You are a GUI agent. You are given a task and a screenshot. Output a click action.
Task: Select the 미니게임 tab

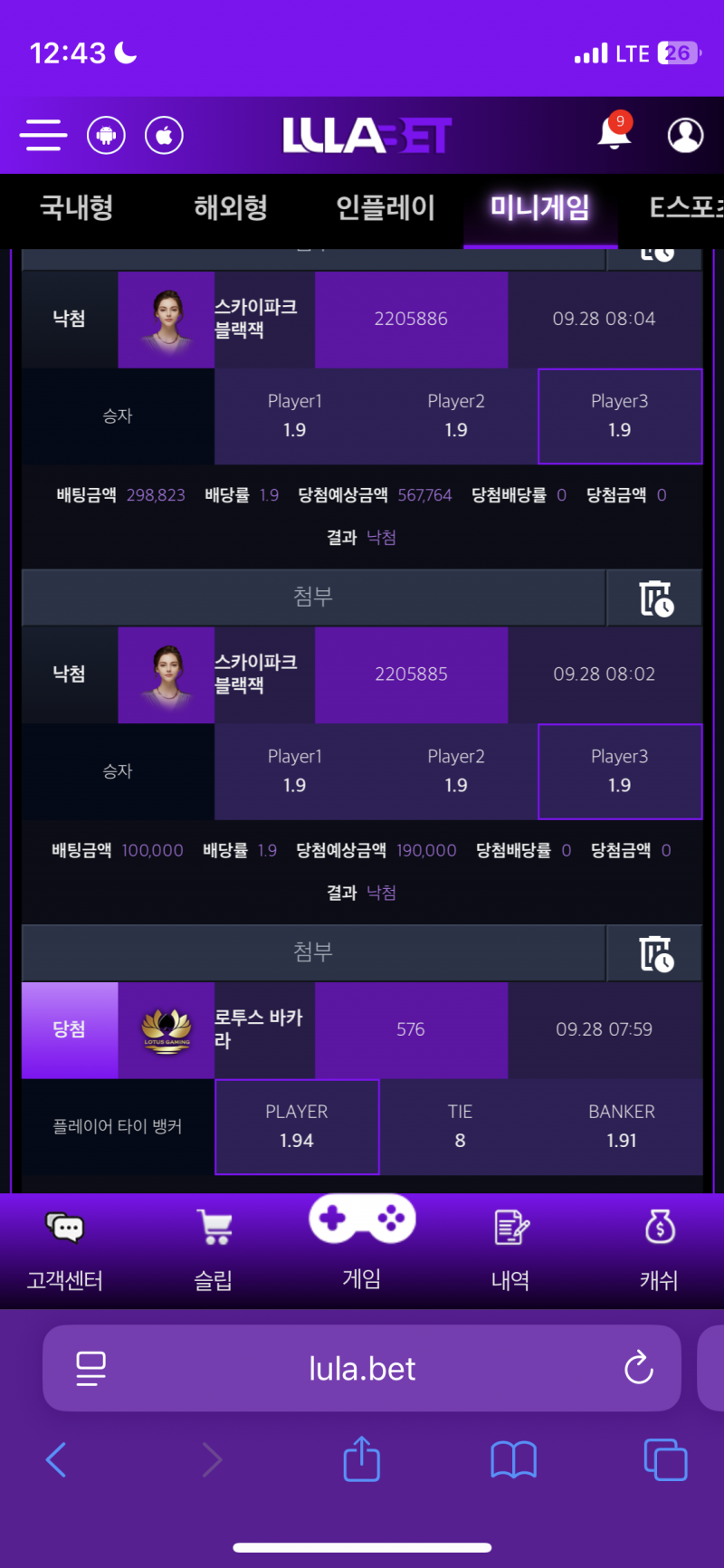point(539,207)
